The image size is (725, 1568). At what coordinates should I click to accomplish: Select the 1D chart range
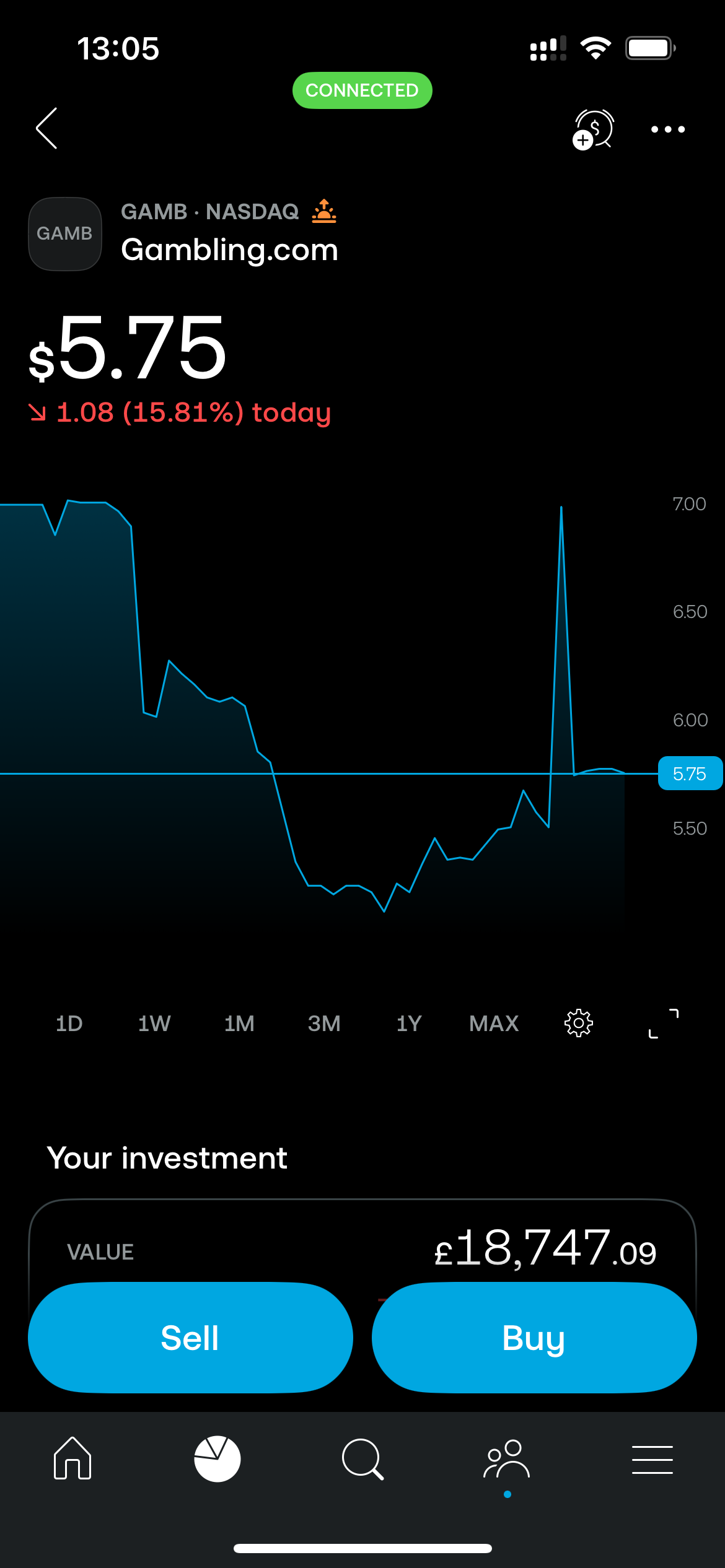pos(69,1024)
